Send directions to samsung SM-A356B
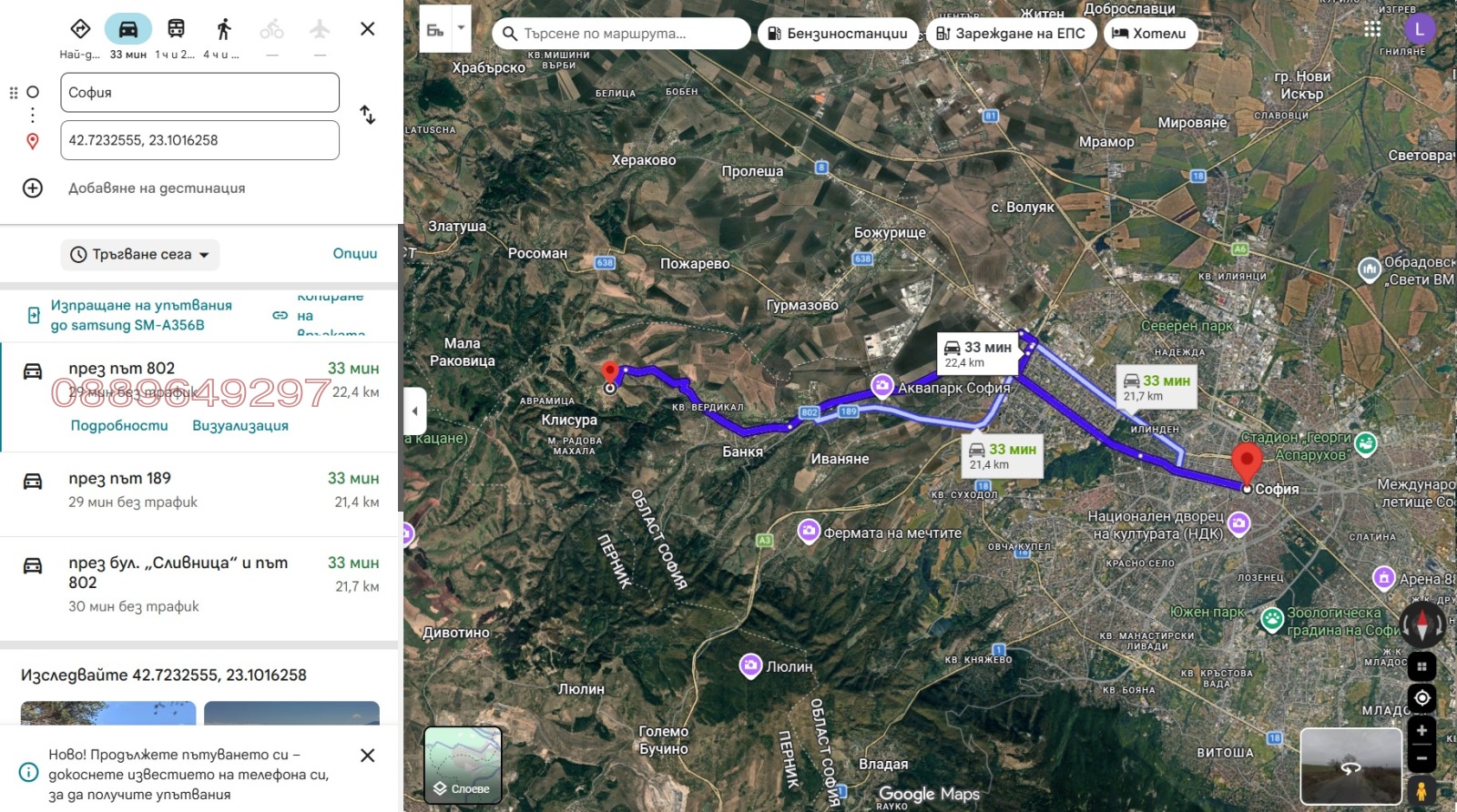 140,315
